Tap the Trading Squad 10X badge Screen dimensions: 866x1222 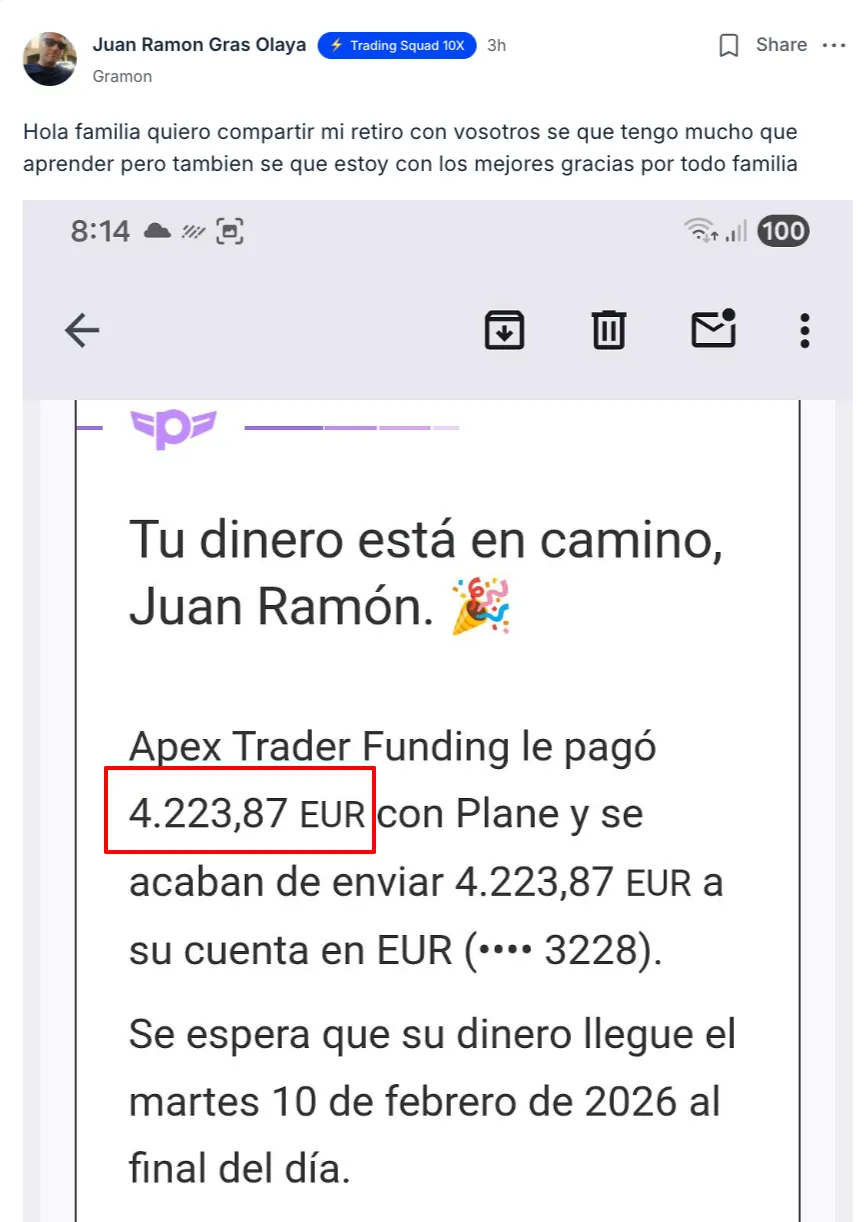point(397,45)
